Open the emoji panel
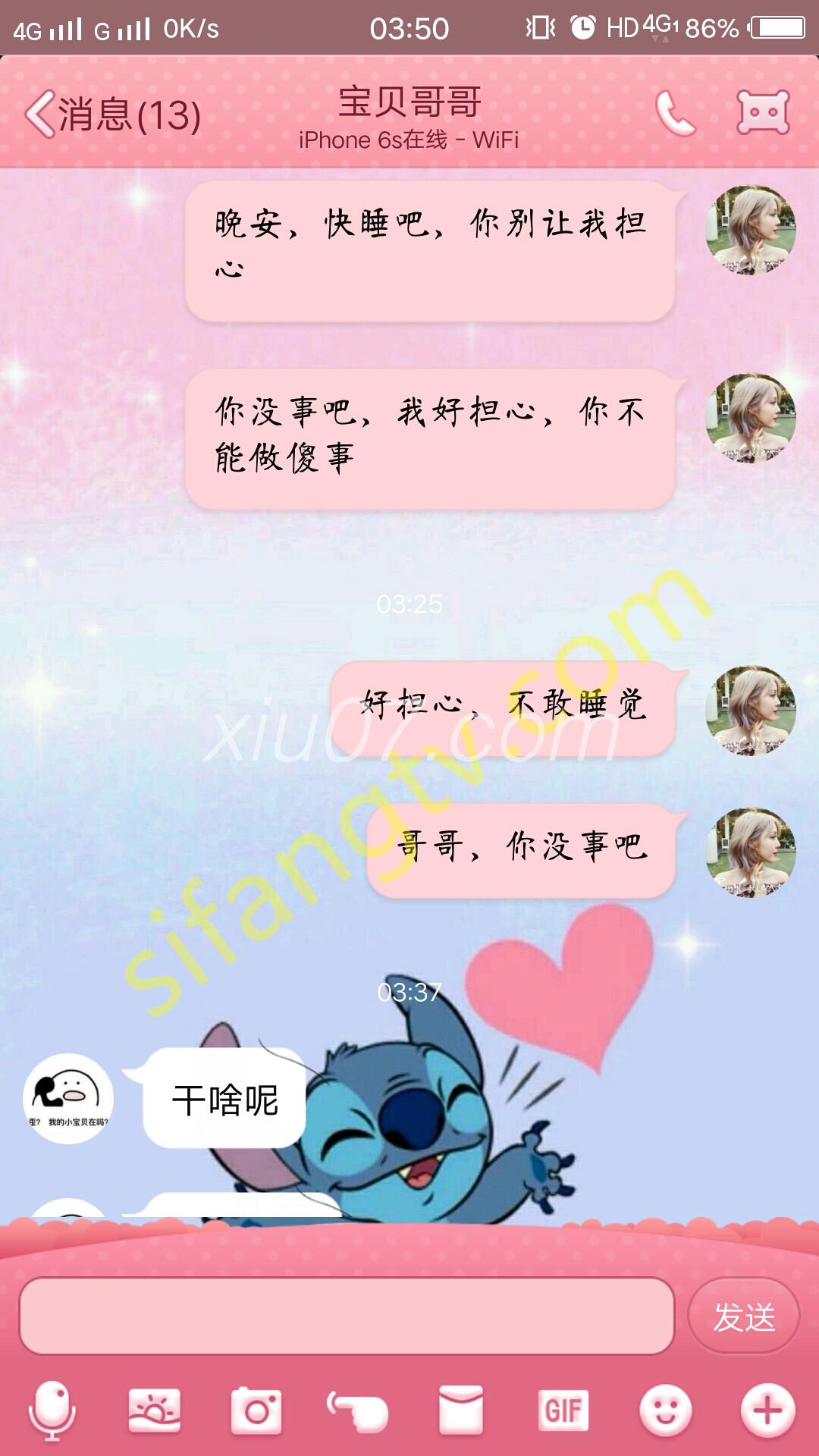Screen dimensions: 819x1456 pyautogui.click(x=665, y=1410)
